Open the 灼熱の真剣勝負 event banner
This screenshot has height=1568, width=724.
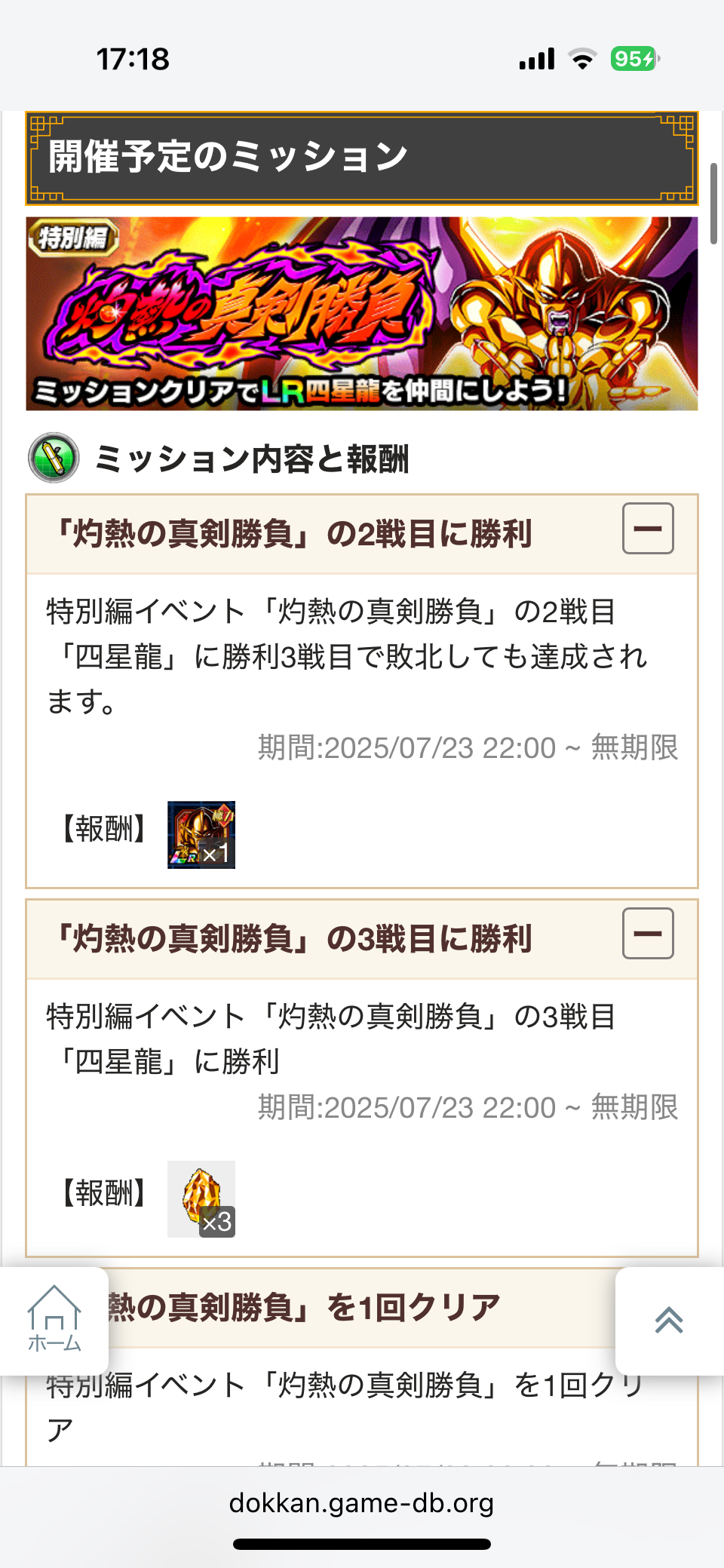pos(362,314)
